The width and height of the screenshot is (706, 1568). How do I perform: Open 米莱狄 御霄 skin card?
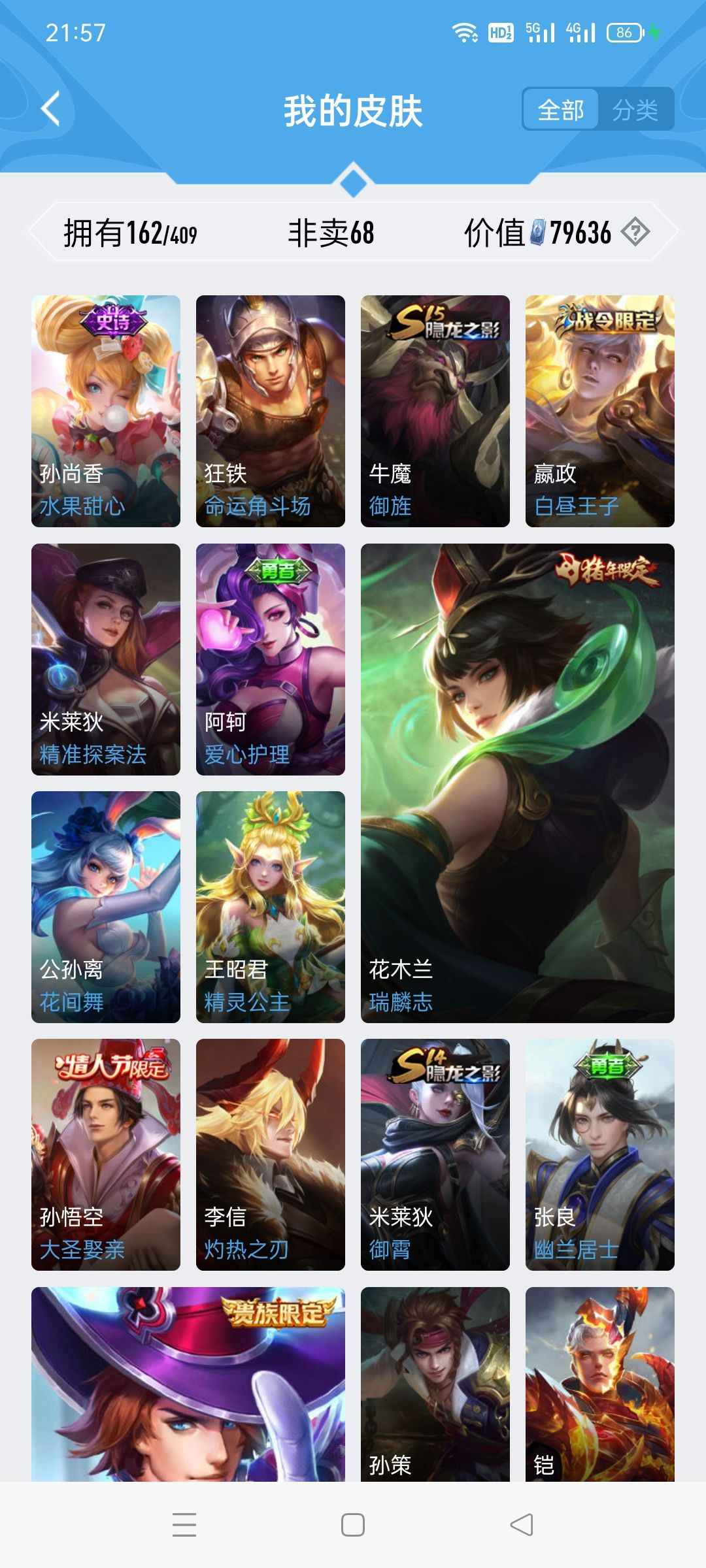click(x=435, y=1154)
